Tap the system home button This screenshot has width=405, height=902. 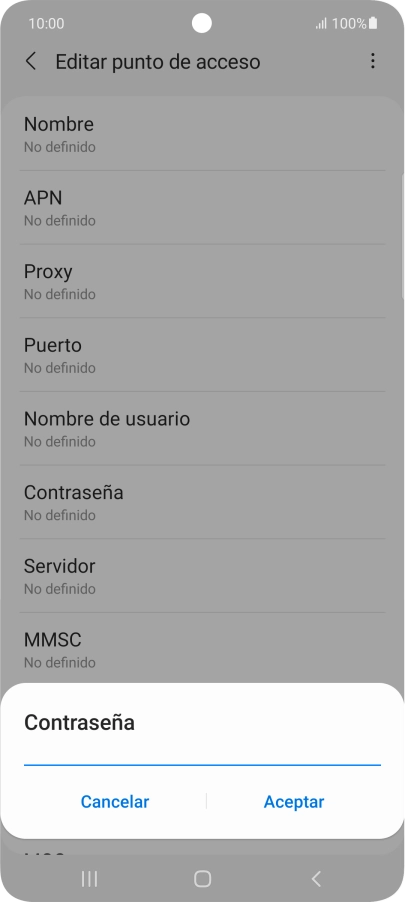202,878
